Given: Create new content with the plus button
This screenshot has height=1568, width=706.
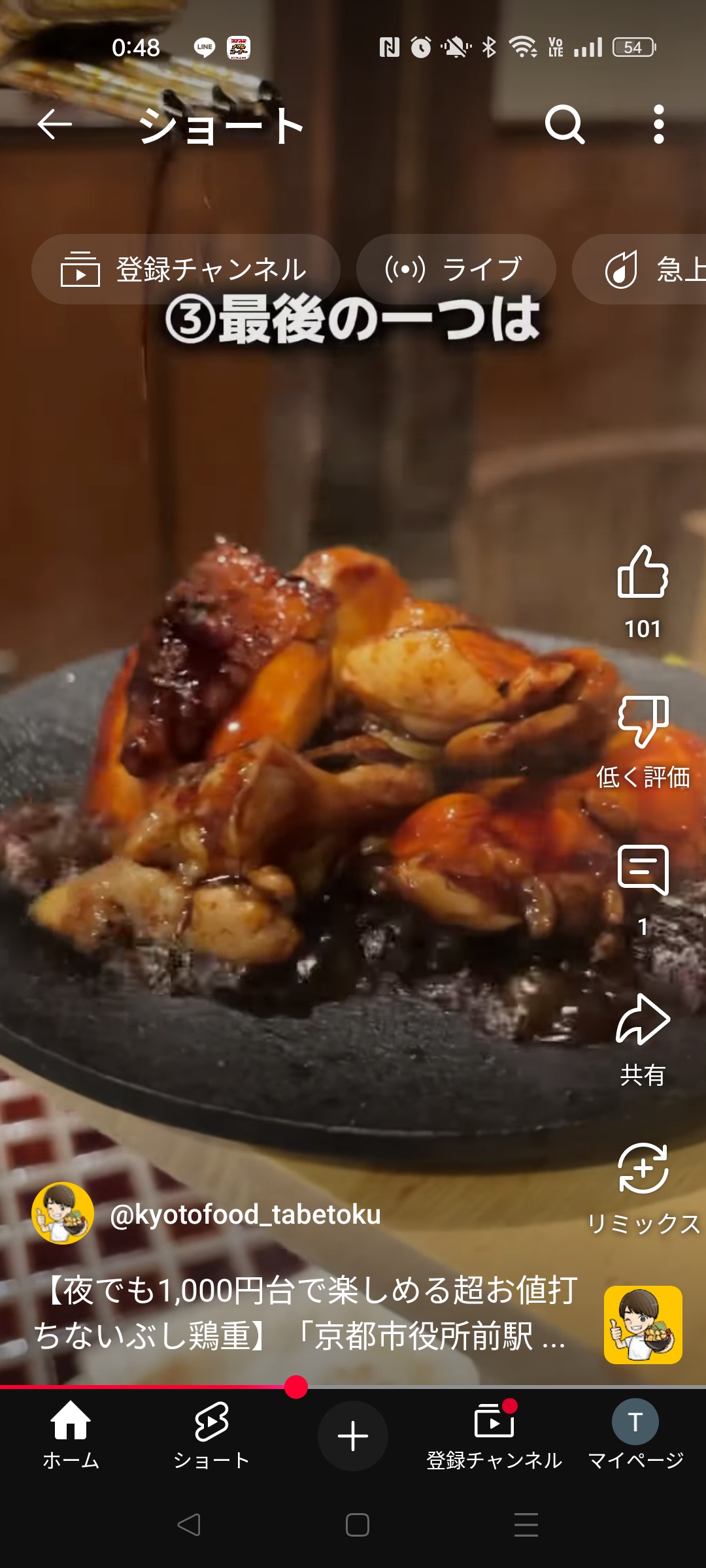Looking at the screenshot, I should pos(353,1436).
